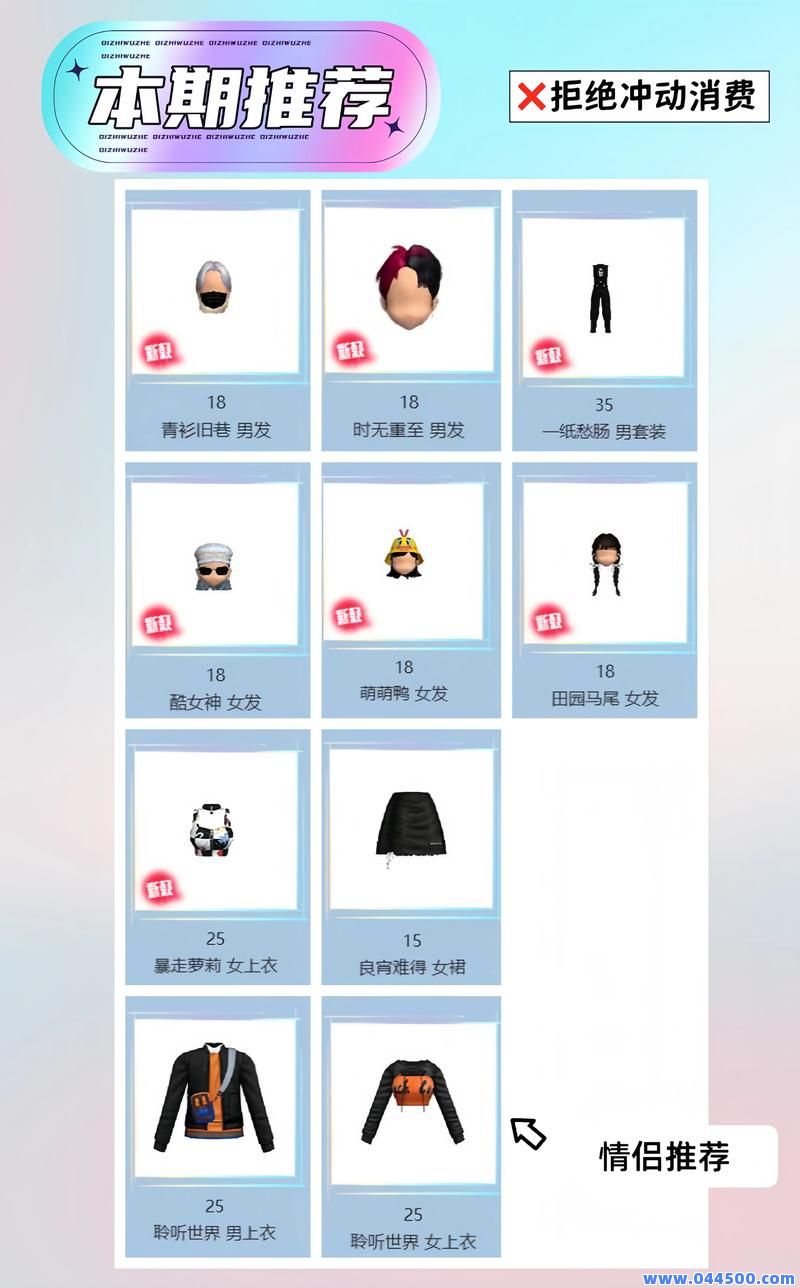Select the 时无重至 男发 thumbnail
This screenshot has width=800, height=1288.
click(408, 285)
